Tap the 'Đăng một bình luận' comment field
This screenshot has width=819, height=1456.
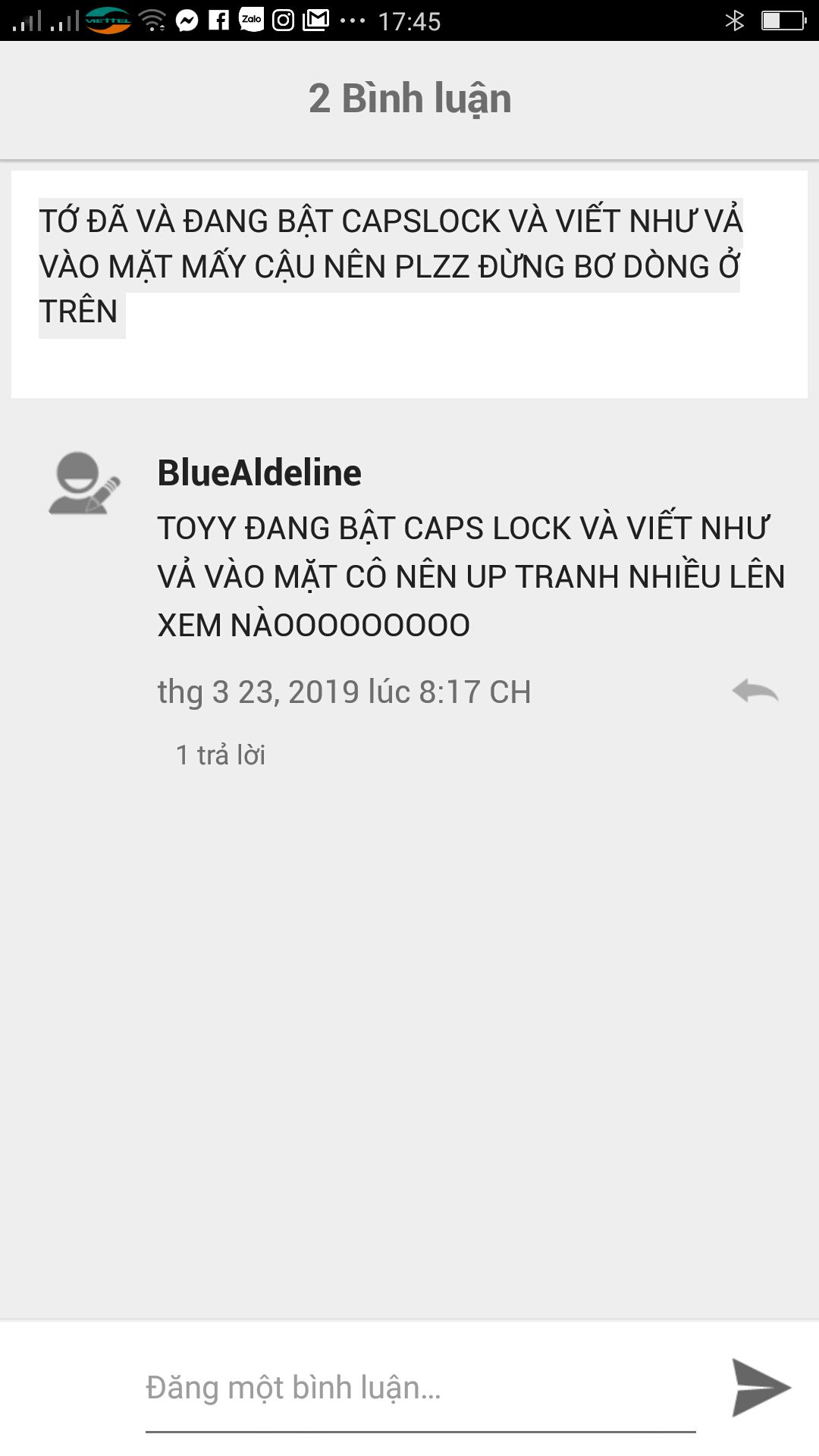(420, 1389)
